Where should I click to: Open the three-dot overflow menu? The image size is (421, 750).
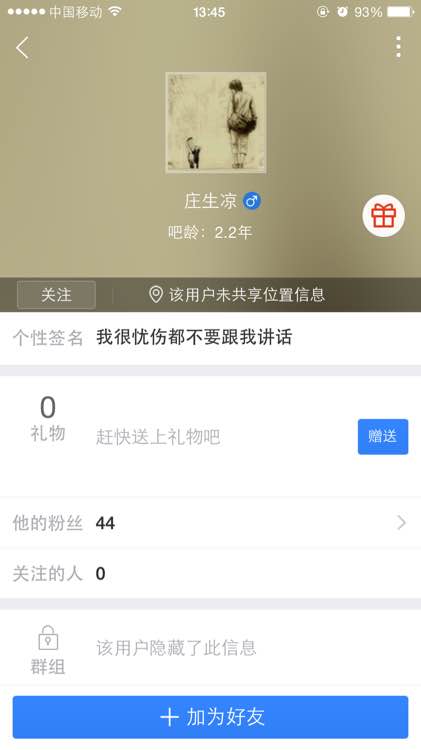tap(398, 47)
